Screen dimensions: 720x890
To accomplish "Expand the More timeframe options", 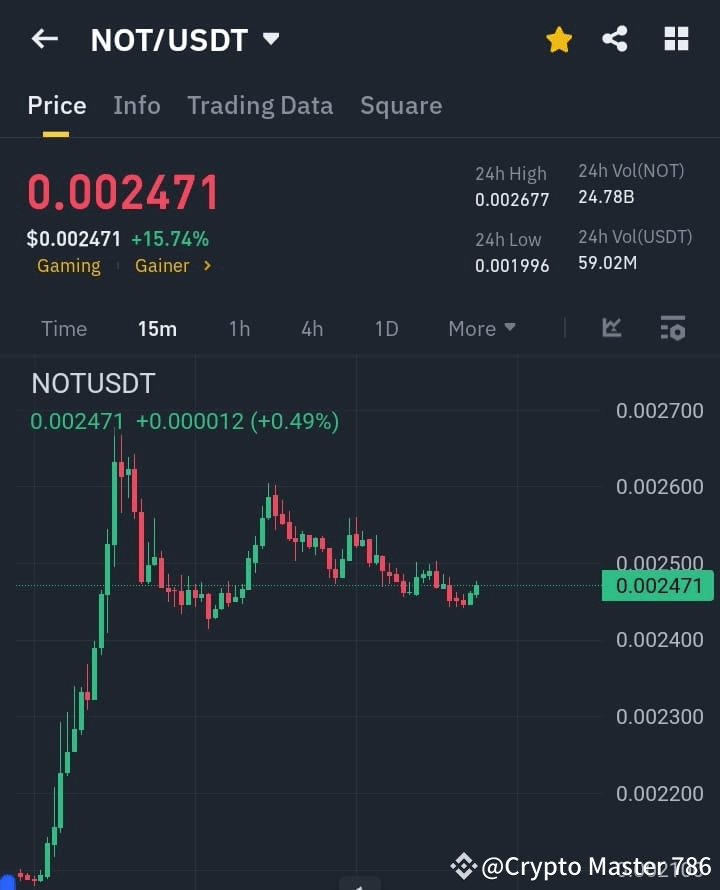I will 481,328.
